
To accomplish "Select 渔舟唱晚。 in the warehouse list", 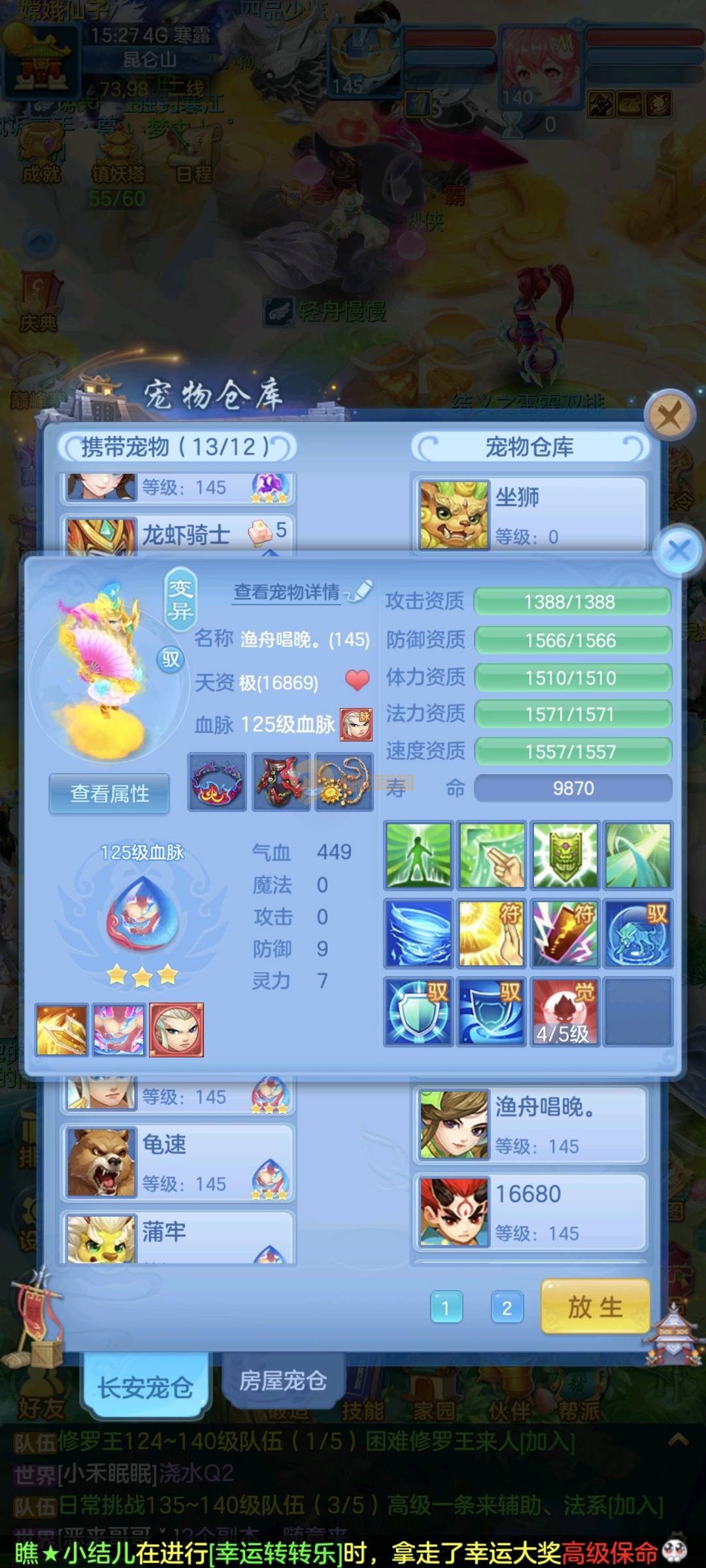I will 529,1125.
